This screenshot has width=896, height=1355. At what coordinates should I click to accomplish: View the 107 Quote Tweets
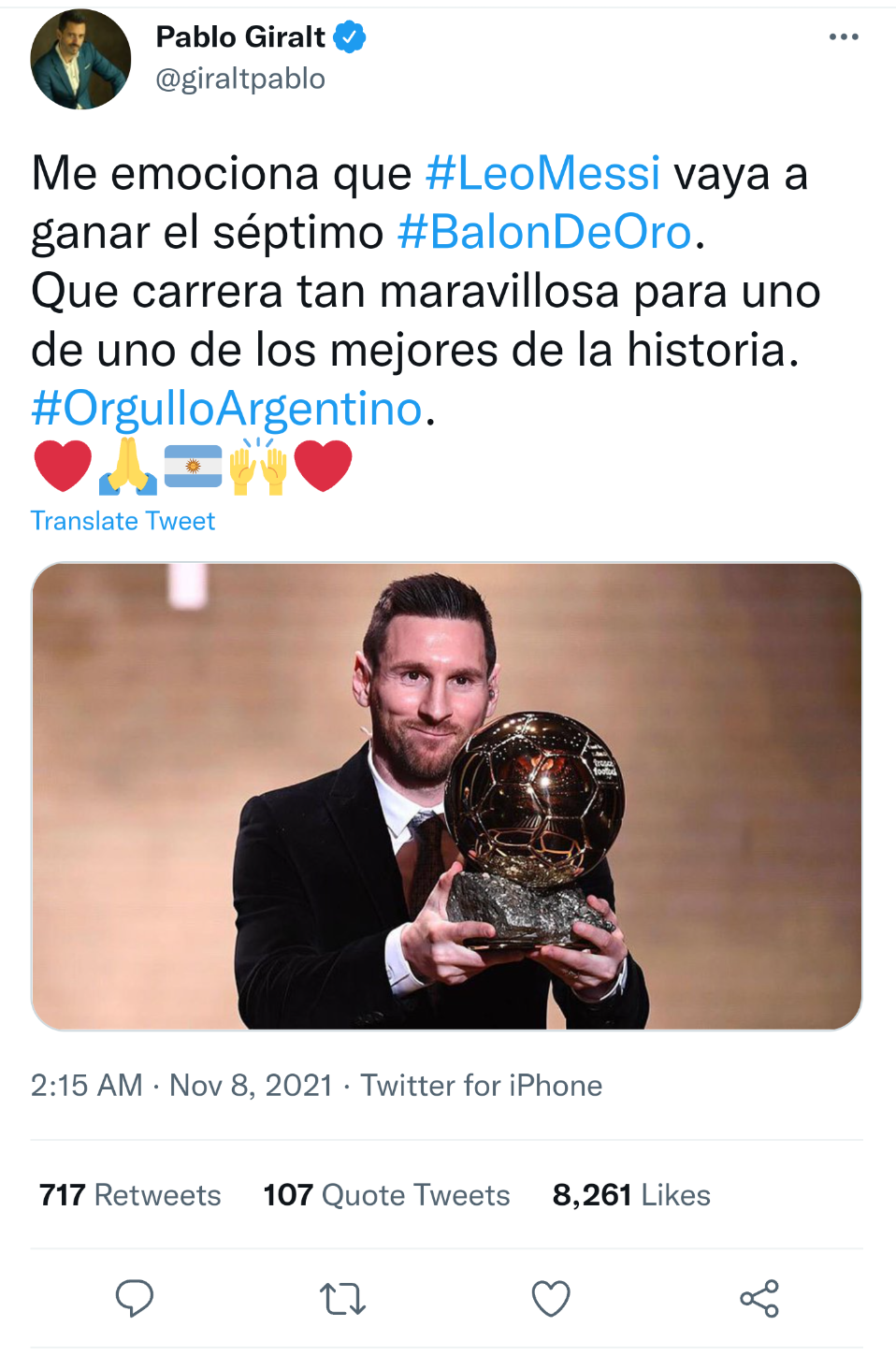pyautogui.click(x=386, y=1195)
